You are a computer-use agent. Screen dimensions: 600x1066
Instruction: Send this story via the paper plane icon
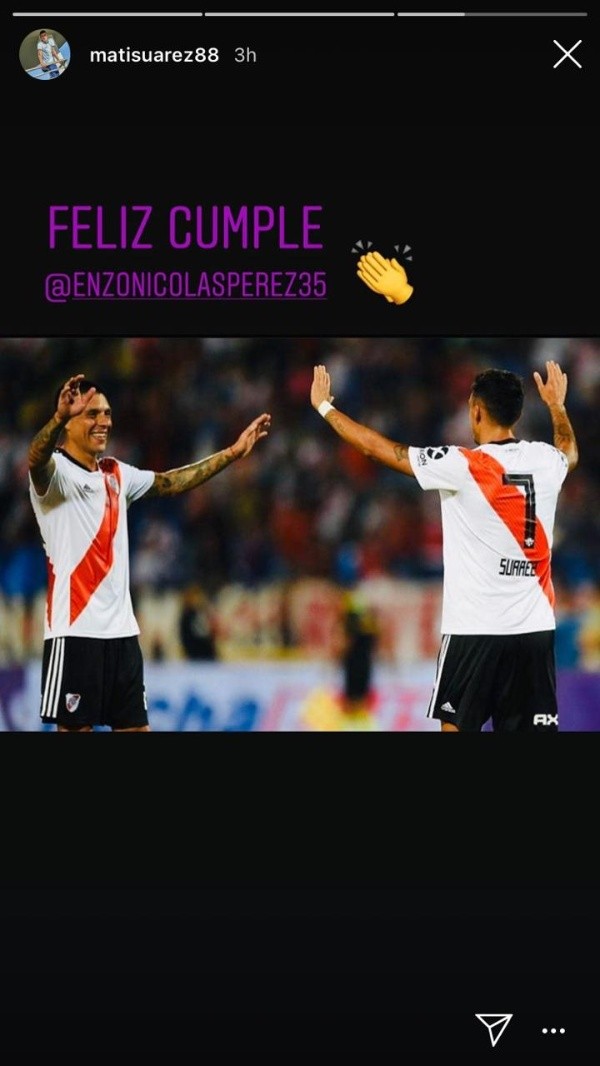click(x=493, y=1029)
